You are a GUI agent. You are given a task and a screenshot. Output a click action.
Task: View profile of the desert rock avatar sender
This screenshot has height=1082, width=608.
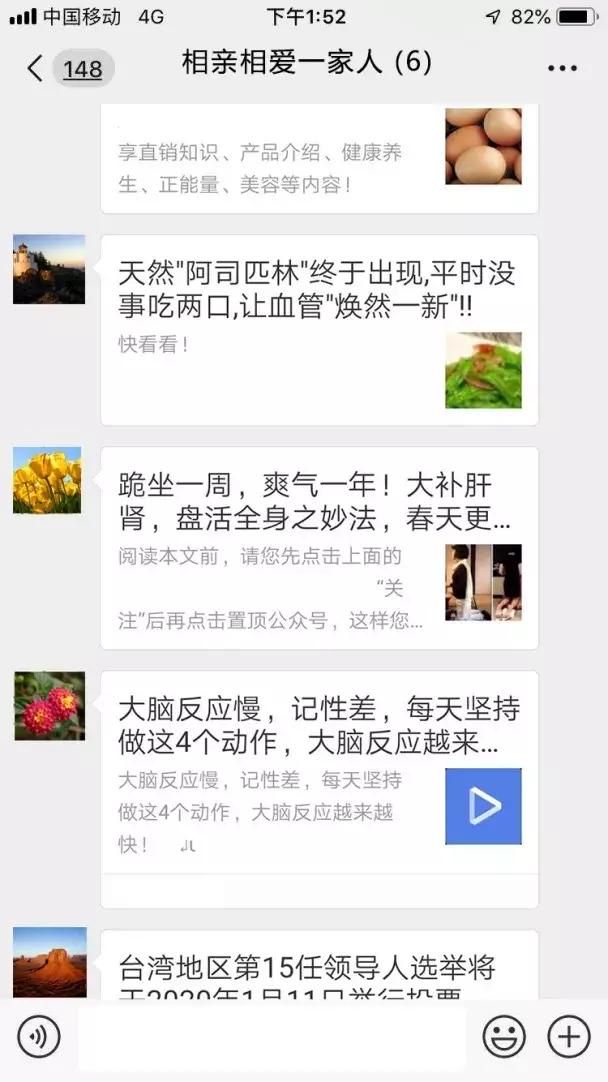[49, 962]
